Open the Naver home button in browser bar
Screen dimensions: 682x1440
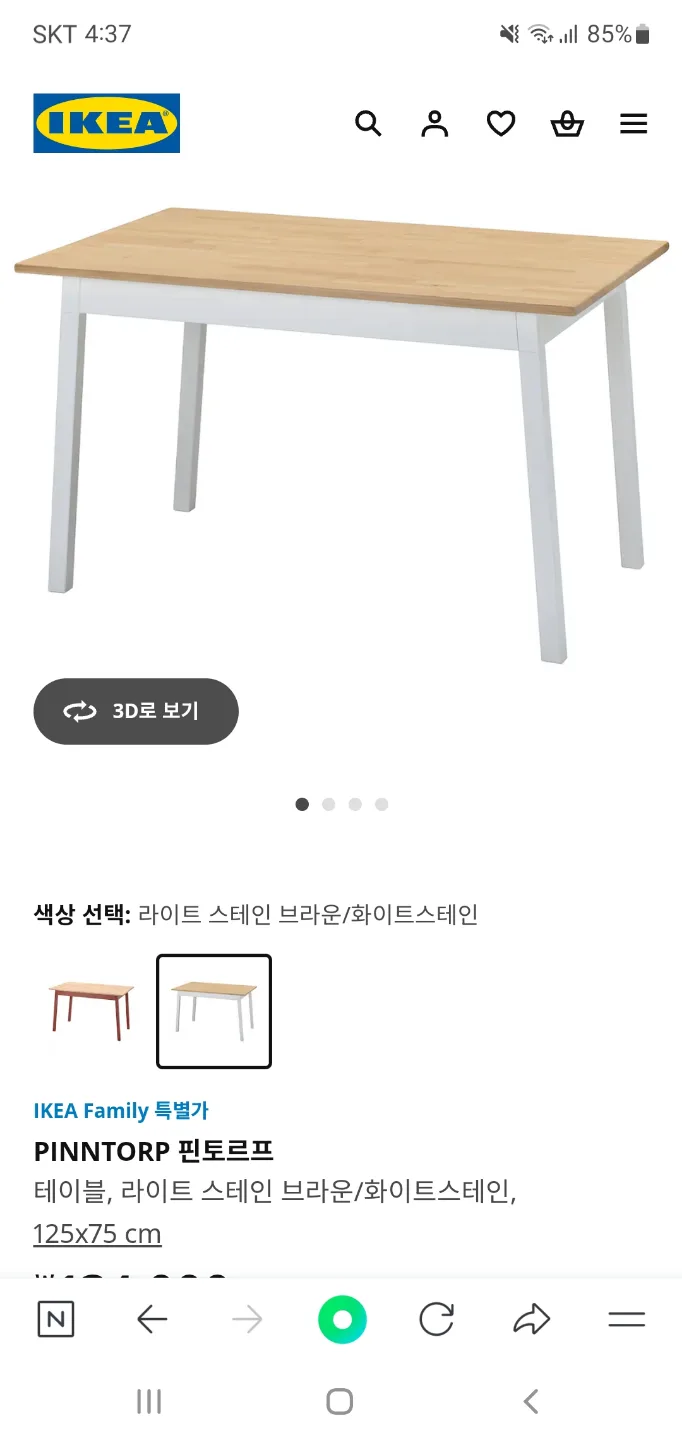click(x=56, y=1320)
